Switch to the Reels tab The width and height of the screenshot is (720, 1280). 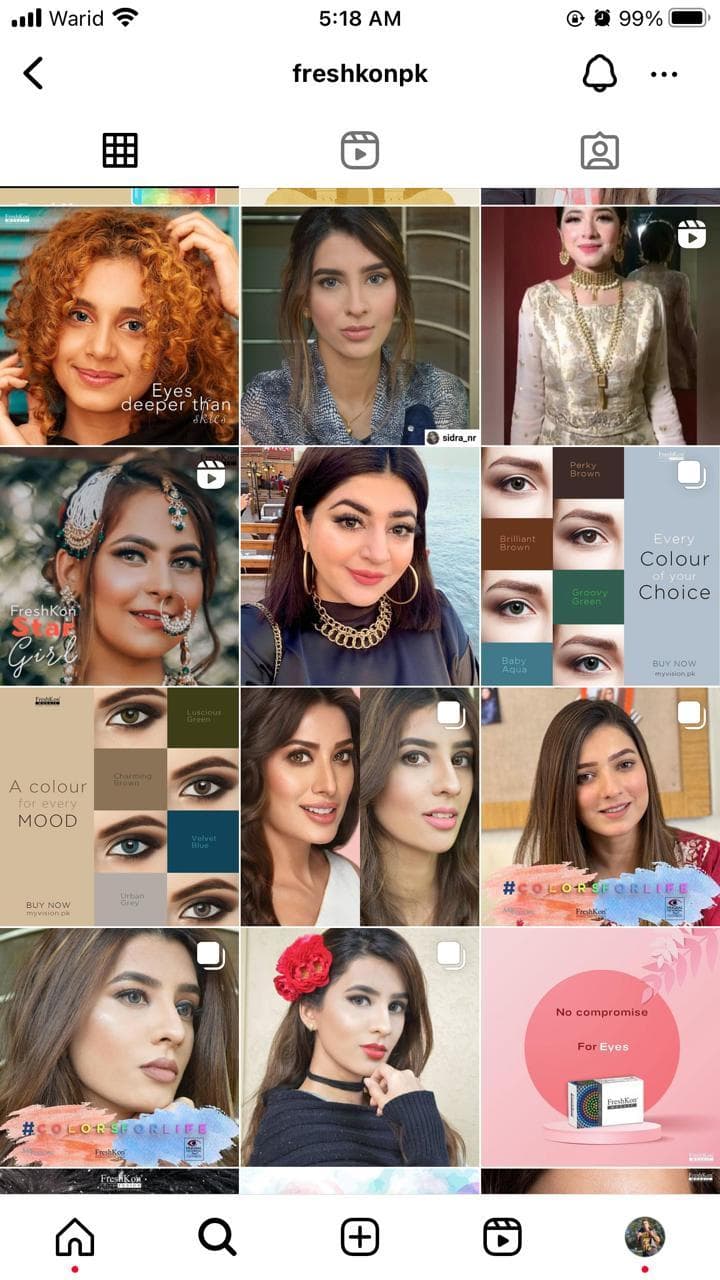pyautogui.click(x=359, y=151)
